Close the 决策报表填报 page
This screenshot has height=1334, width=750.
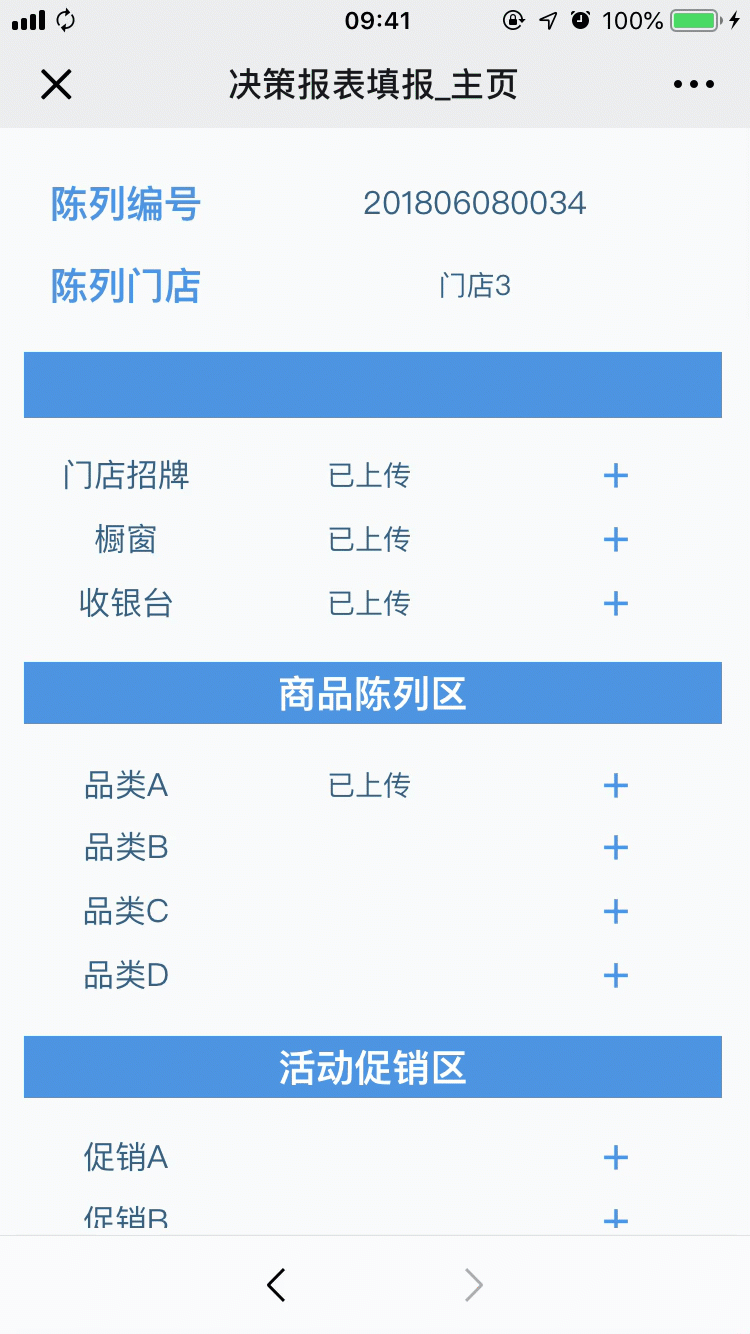[x=56, y=85]
